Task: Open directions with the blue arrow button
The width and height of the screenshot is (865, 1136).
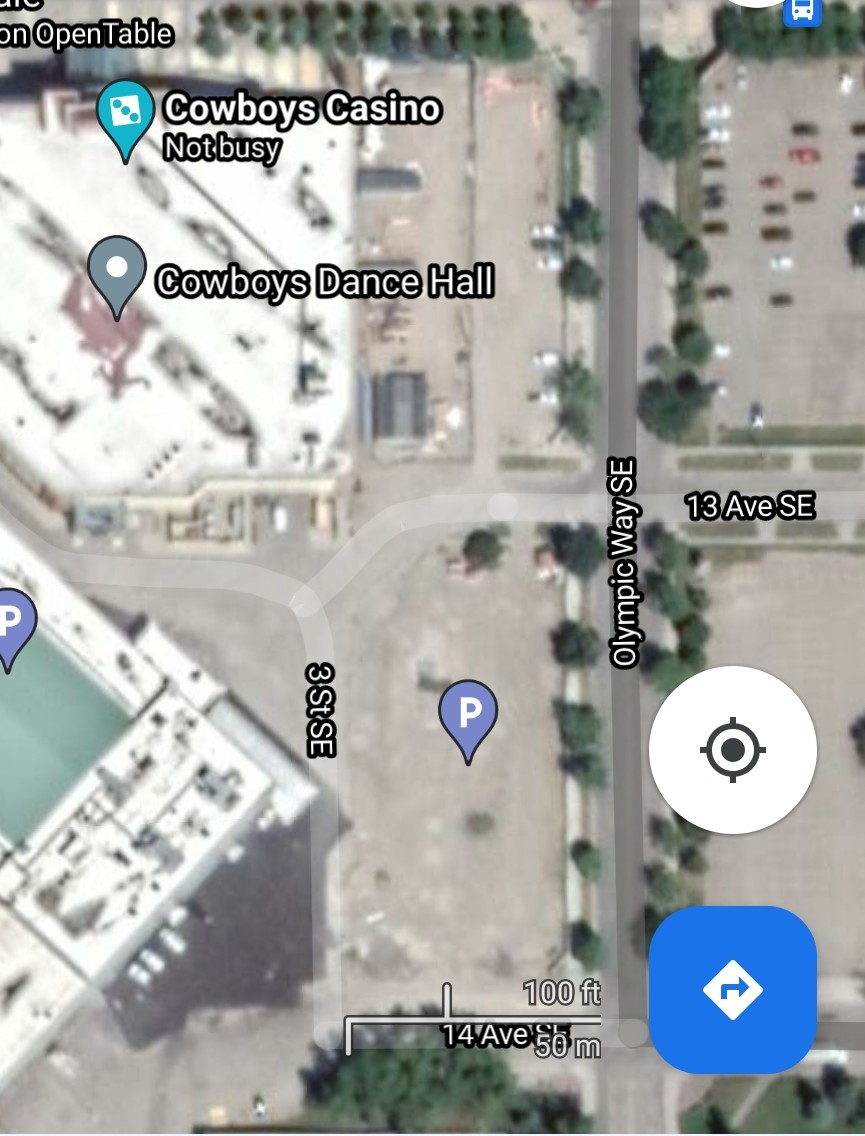Action: tap(732, 989)
